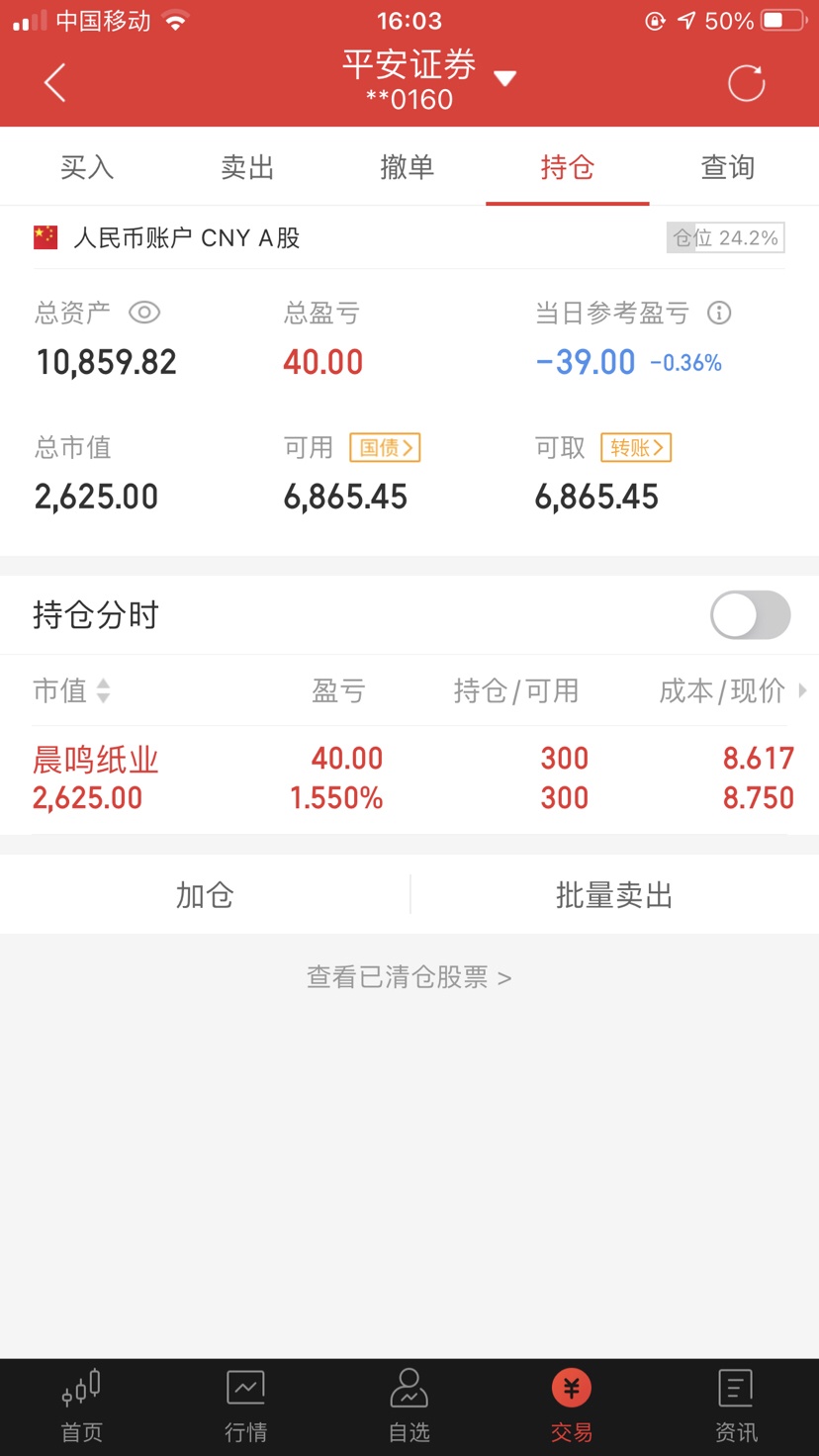Switch to the 行情 bottom tab

[x=245, y=1406]
